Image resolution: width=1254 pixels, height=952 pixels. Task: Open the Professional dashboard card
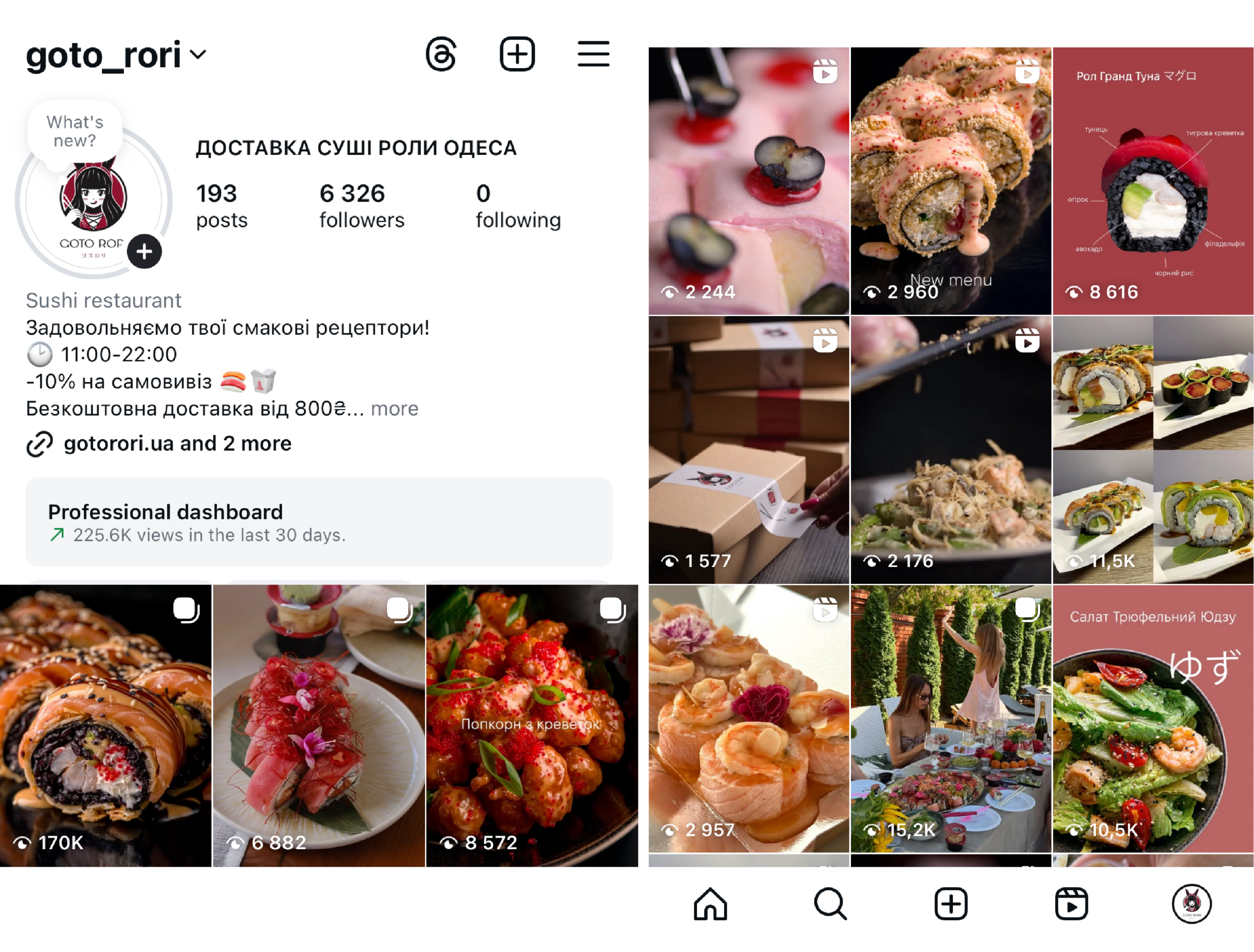[x=318, y=522]
